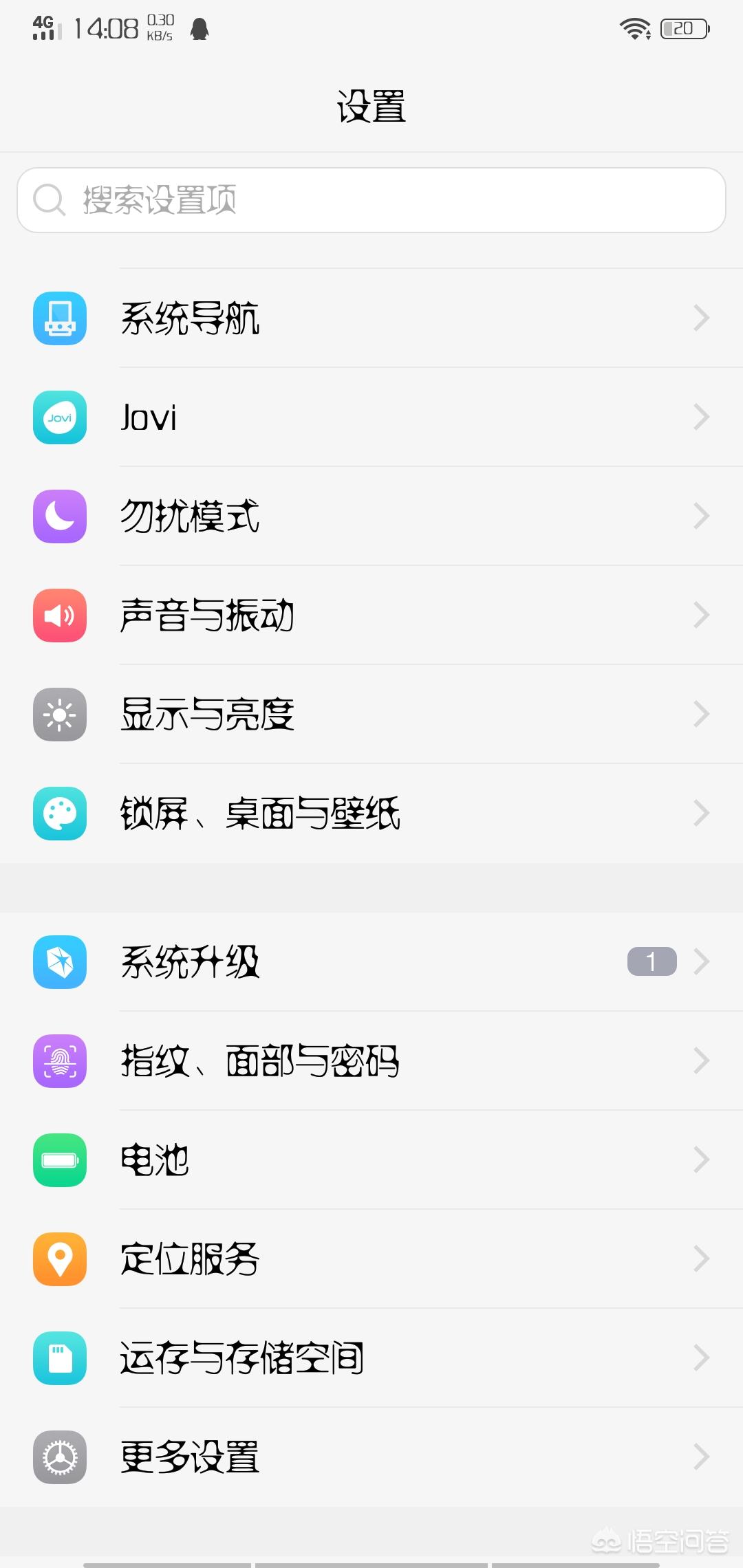Viewport: 743px width, 1568px height.
Task: Open 声音与振动 settings
Action: click(x=371, y=616)
